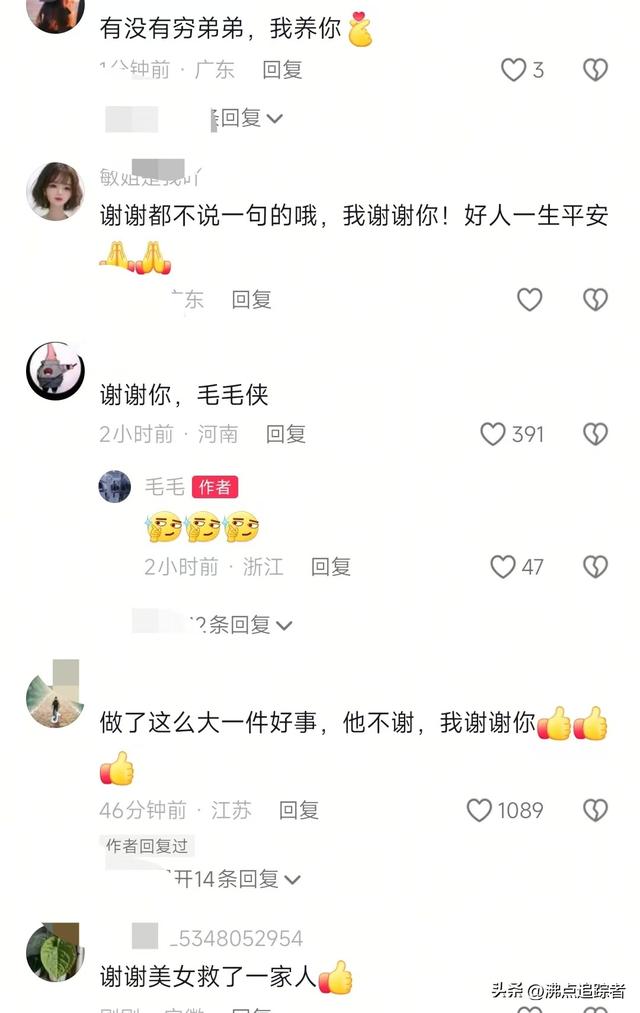
Task: Open the author 毛毛's profile avatar
Action: coord(115,487)
